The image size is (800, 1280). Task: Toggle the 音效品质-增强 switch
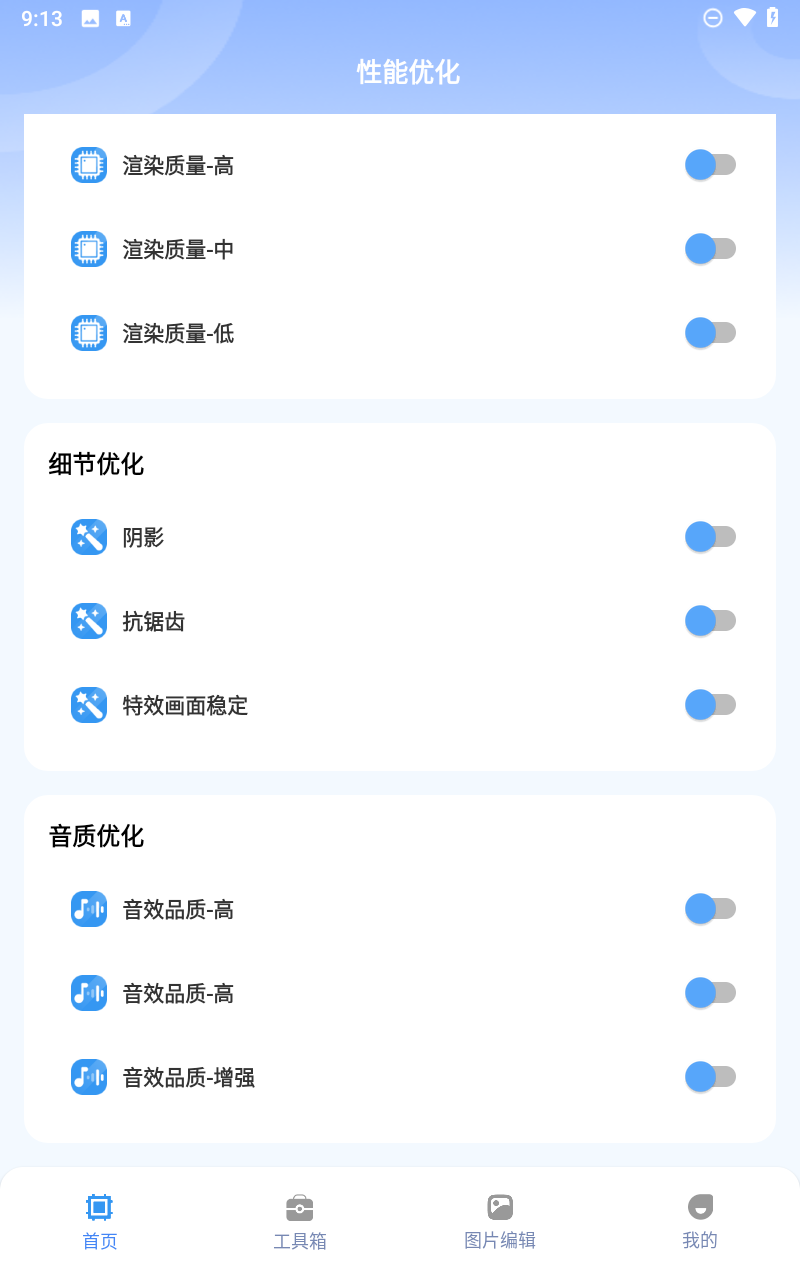point(710,1077)
